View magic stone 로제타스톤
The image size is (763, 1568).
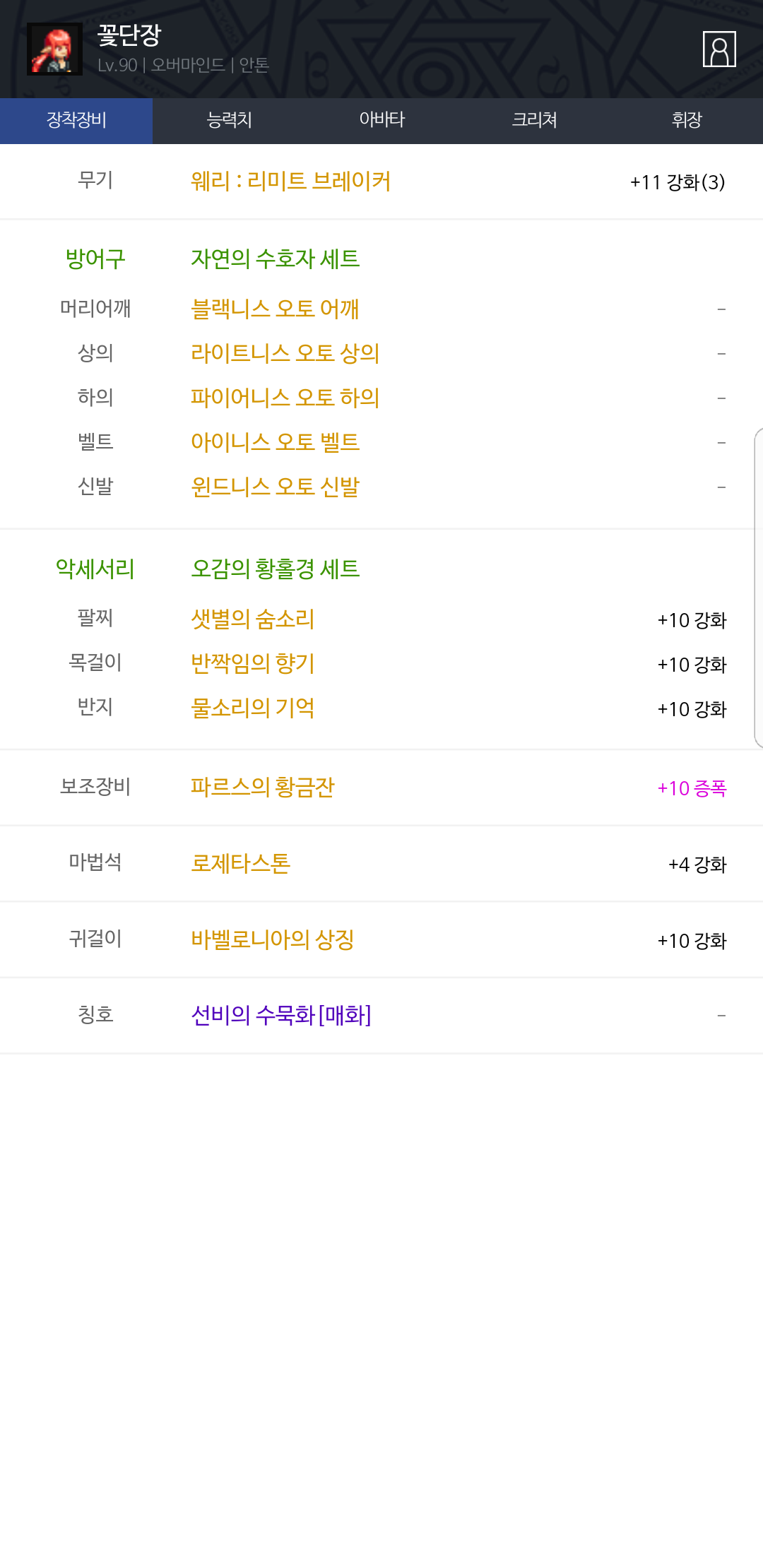point(240,864)
